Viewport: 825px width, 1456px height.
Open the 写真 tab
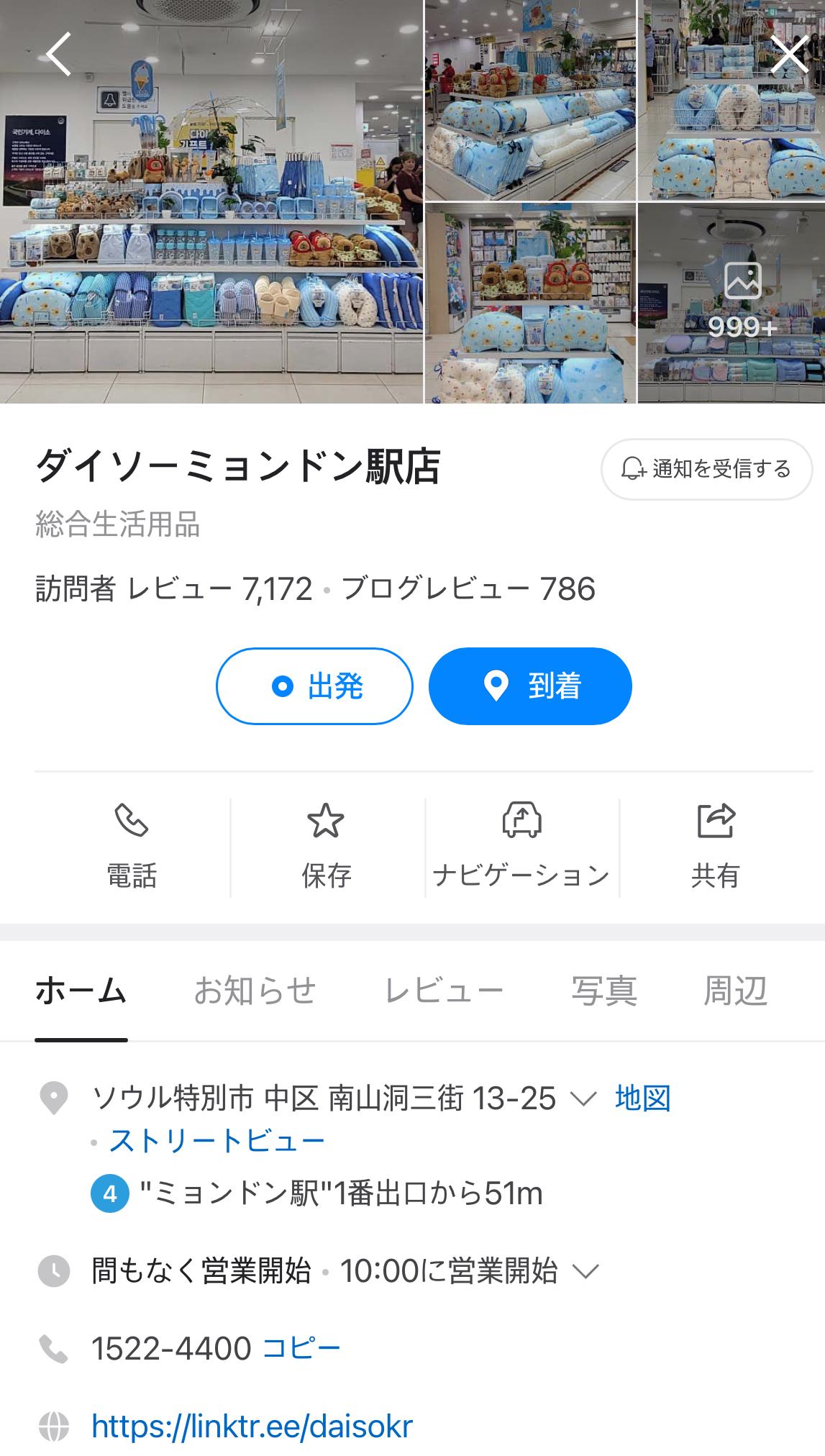[x=604, y=991]
